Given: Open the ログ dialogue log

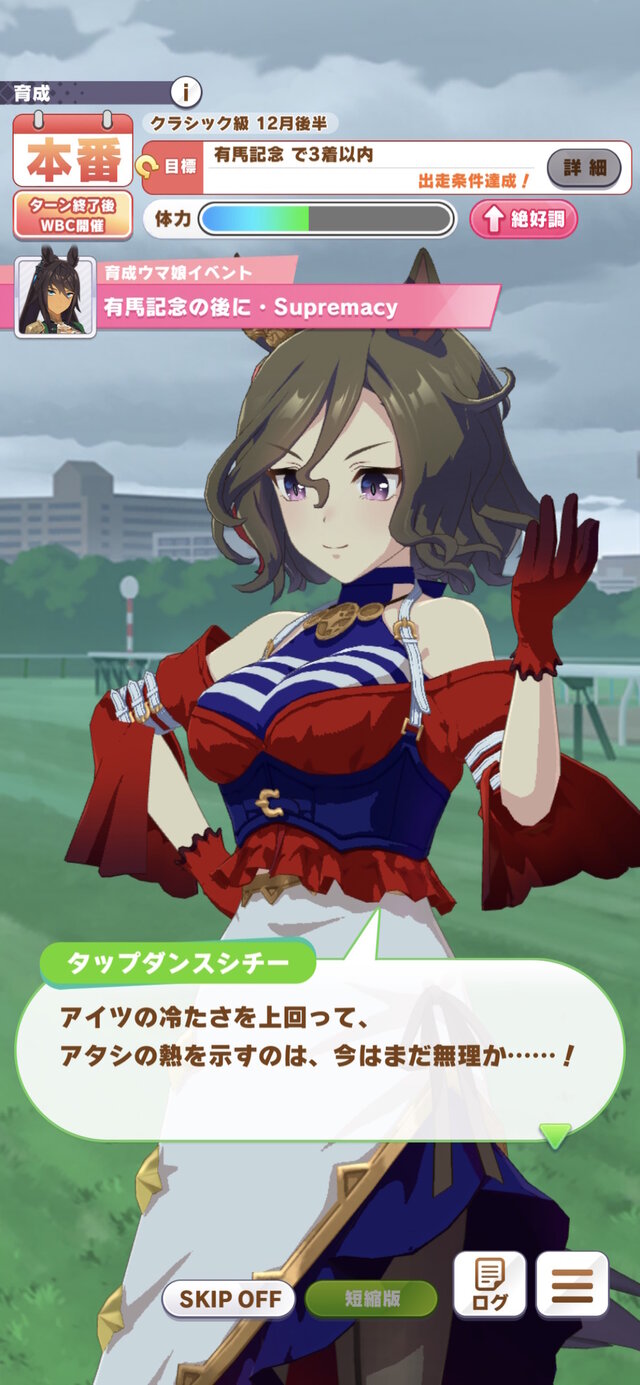Looking at the screenshot, I should pyautogui.click(x=489, y=1284).
